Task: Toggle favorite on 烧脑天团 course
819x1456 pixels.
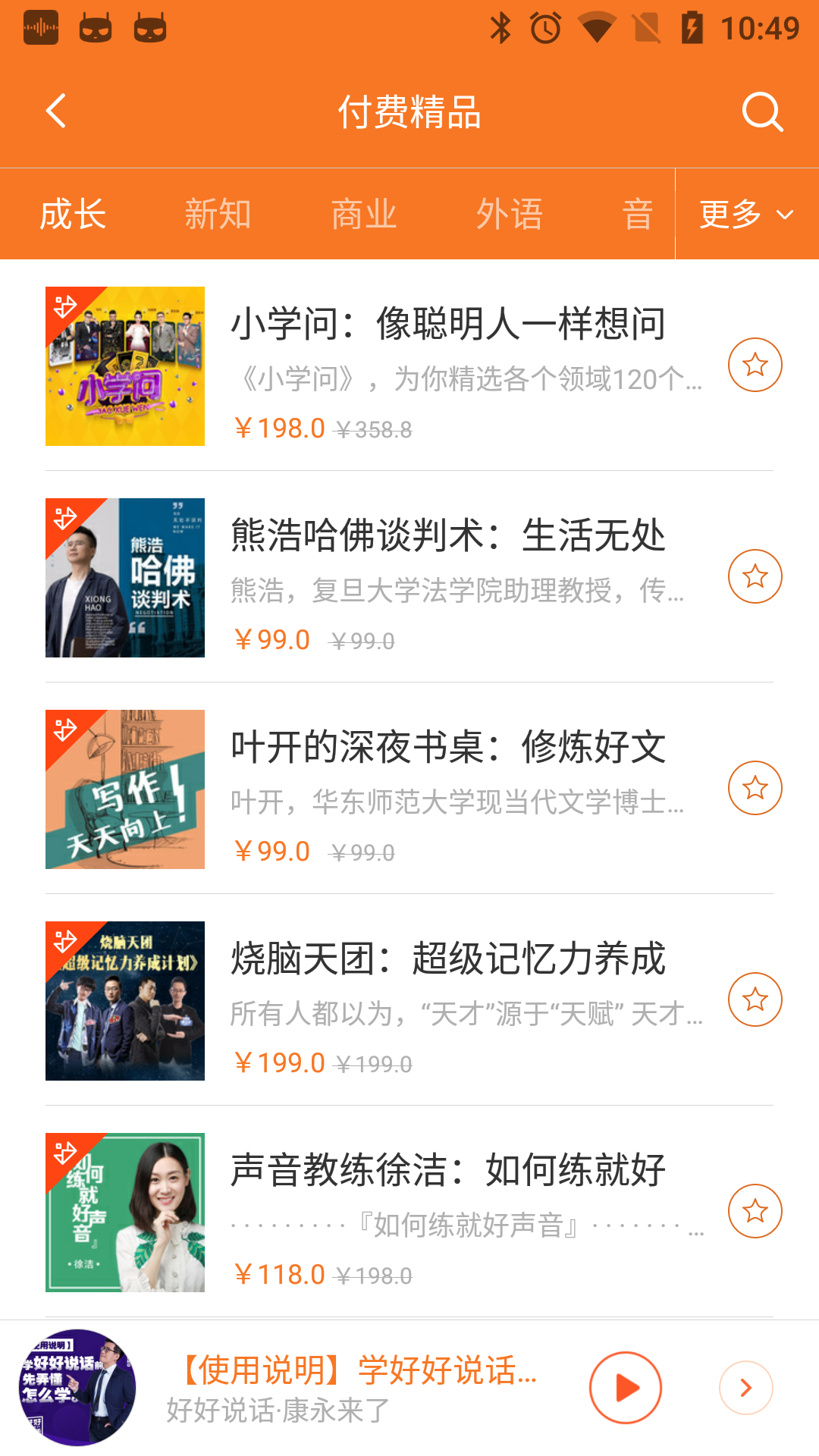Action: coord(755,1001)
